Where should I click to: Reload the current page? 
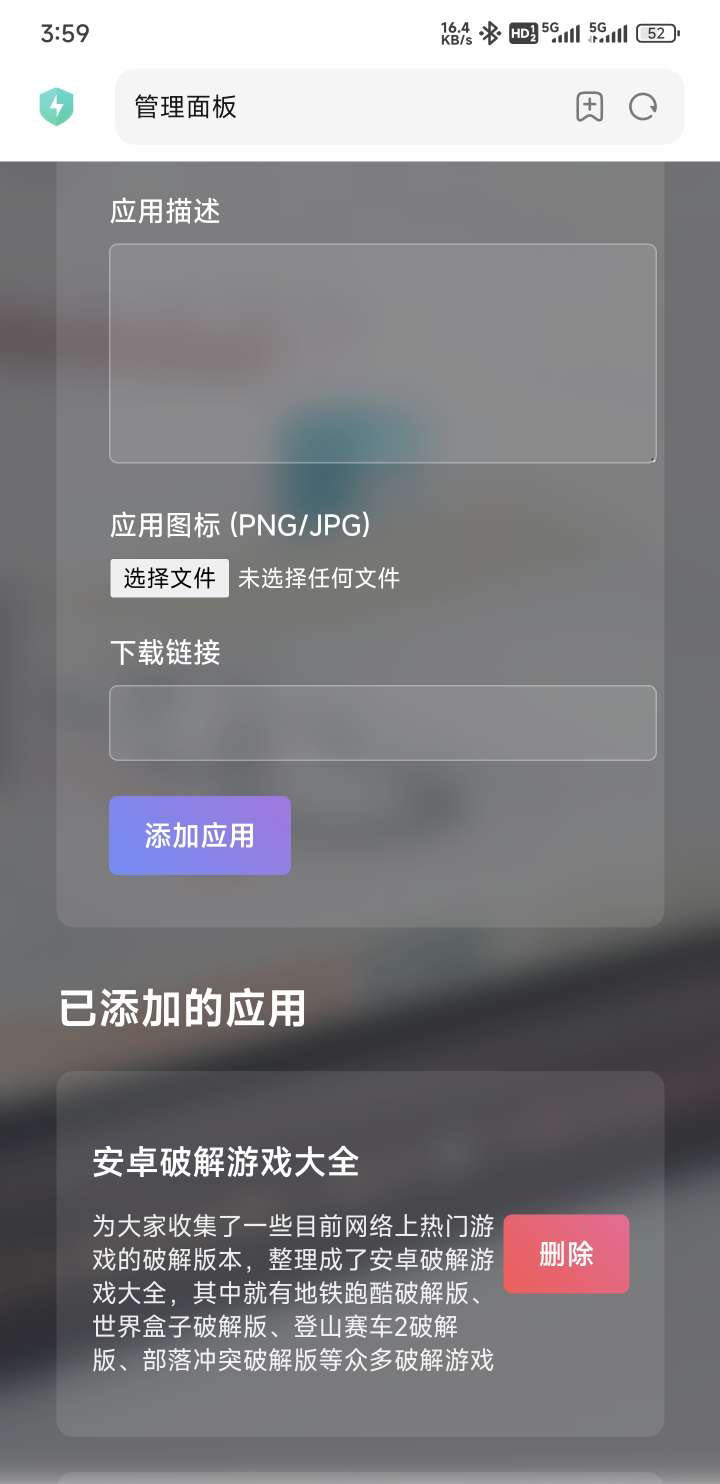[643, 107]
